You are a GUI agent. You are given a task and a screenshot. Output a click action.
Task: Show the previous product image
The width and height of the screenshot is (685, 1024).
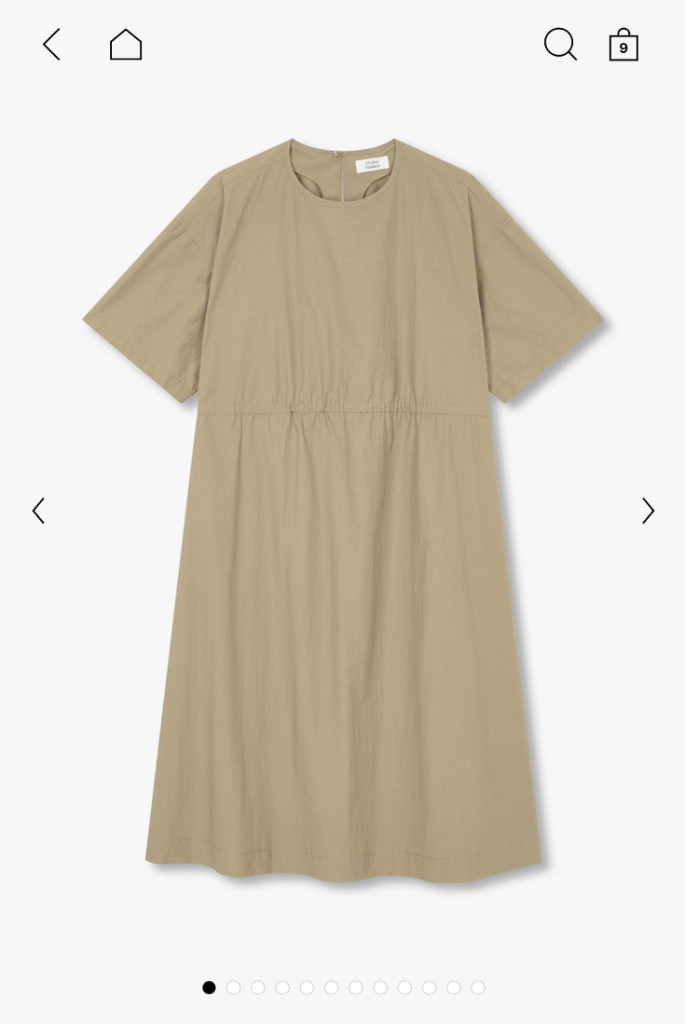point(39,511)
